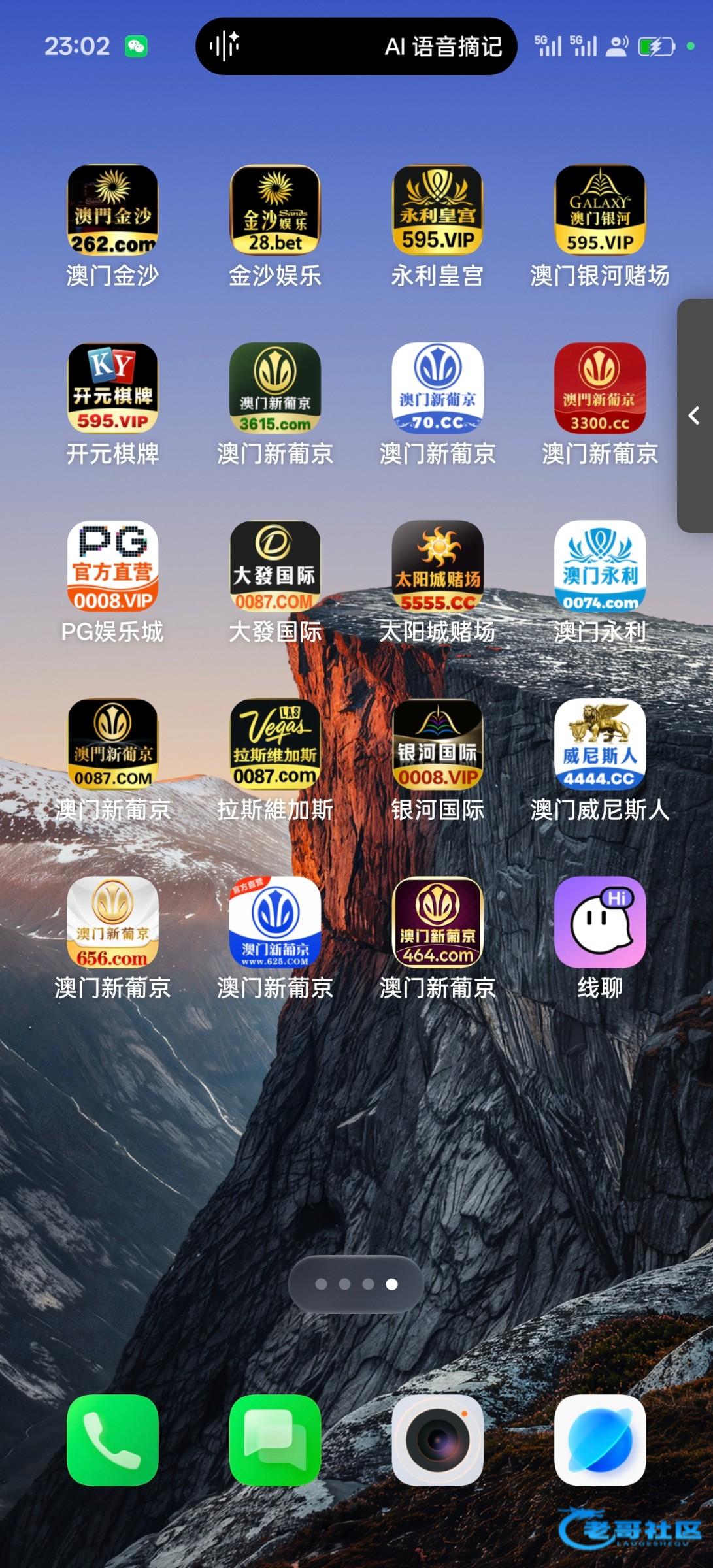Image resolution: width=713 pixels, height=1568 pixels.
Task: Launch the 线聊 chat app
Action: click(599, 922)
